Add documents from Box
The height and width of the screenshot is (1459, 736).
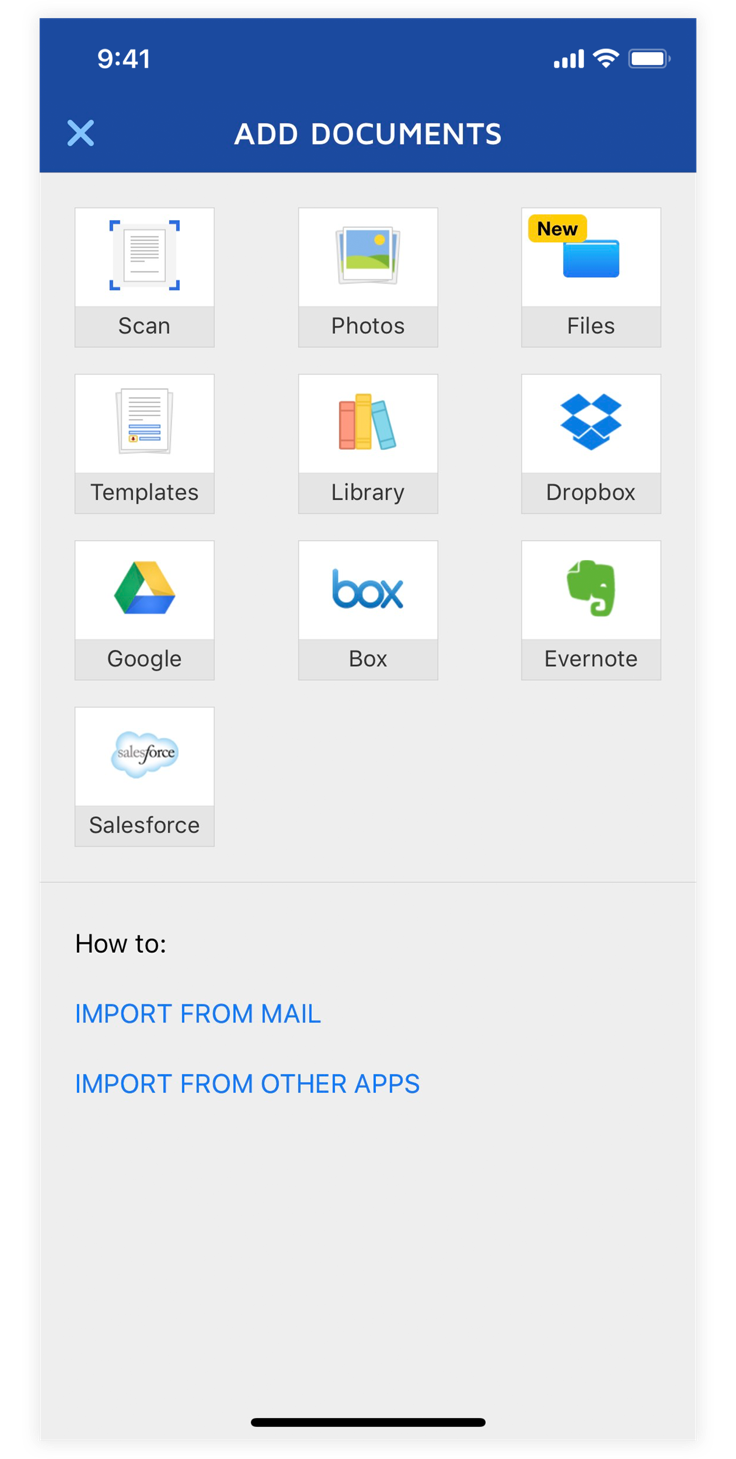click(x=368, y=610)
